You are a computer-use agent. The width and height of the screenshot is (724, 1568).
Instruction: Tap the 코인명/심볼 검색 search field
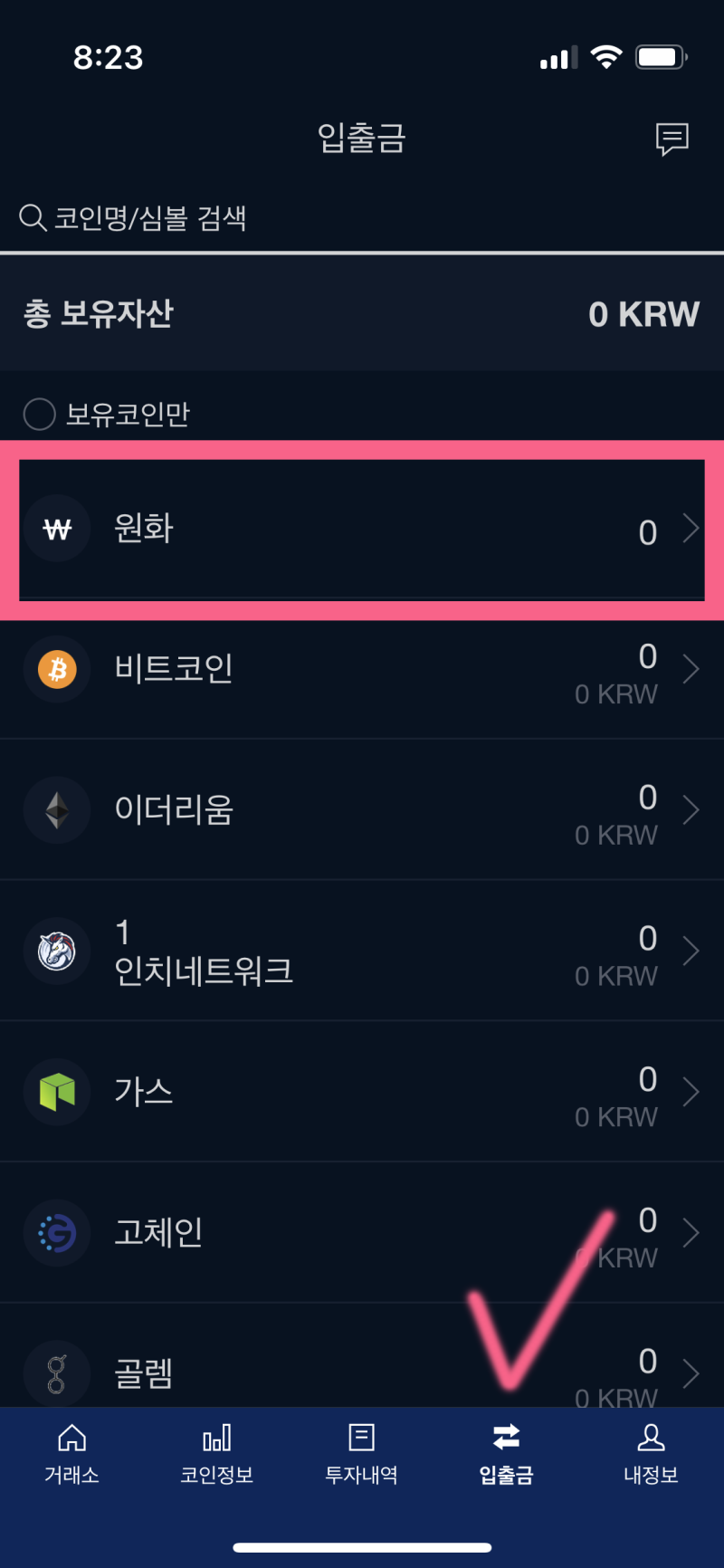(362, 217)
